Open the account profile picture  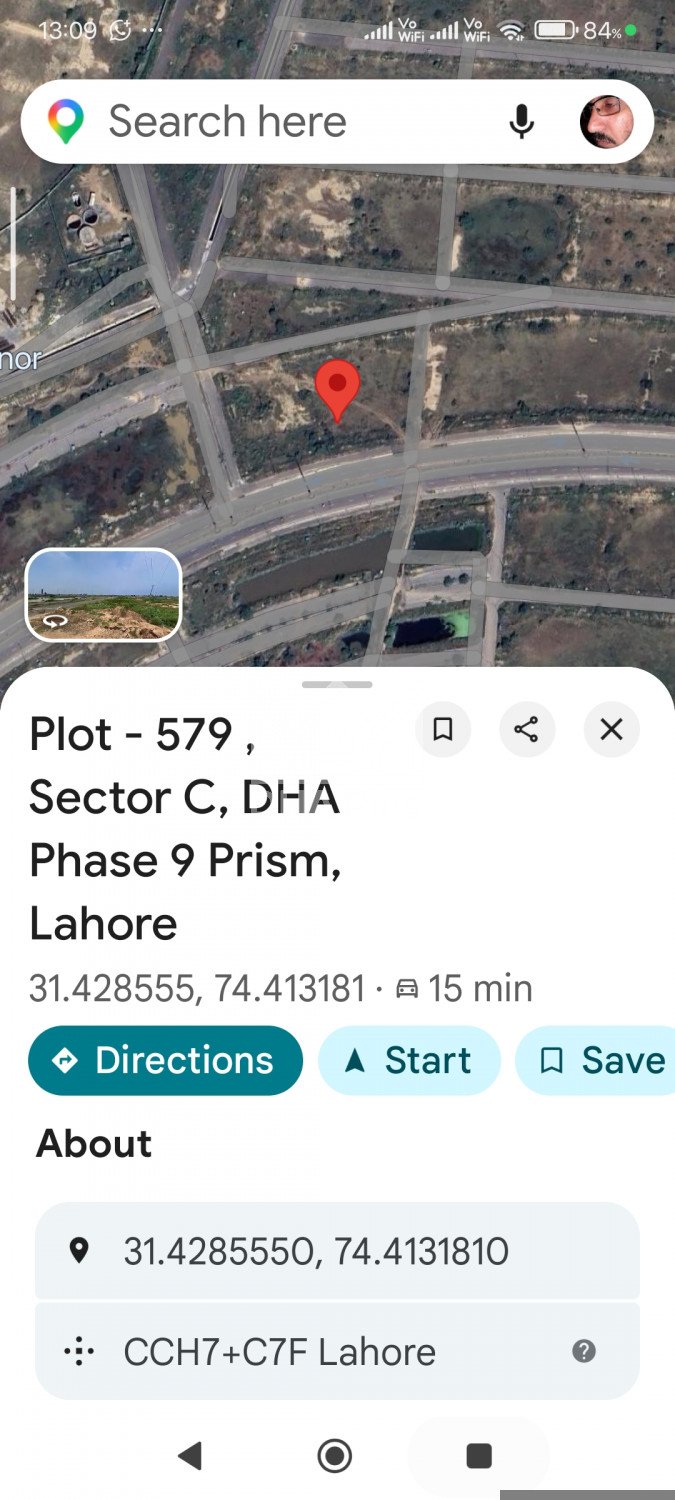[606, 122]
